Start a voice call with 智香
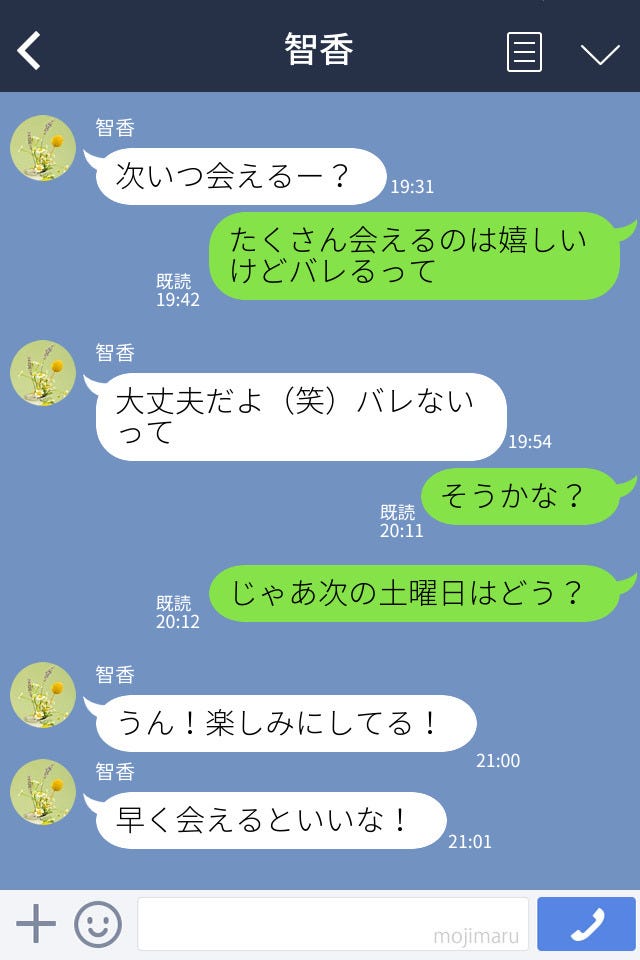This screenshot has height=960, width=640. tap(586, 924)
